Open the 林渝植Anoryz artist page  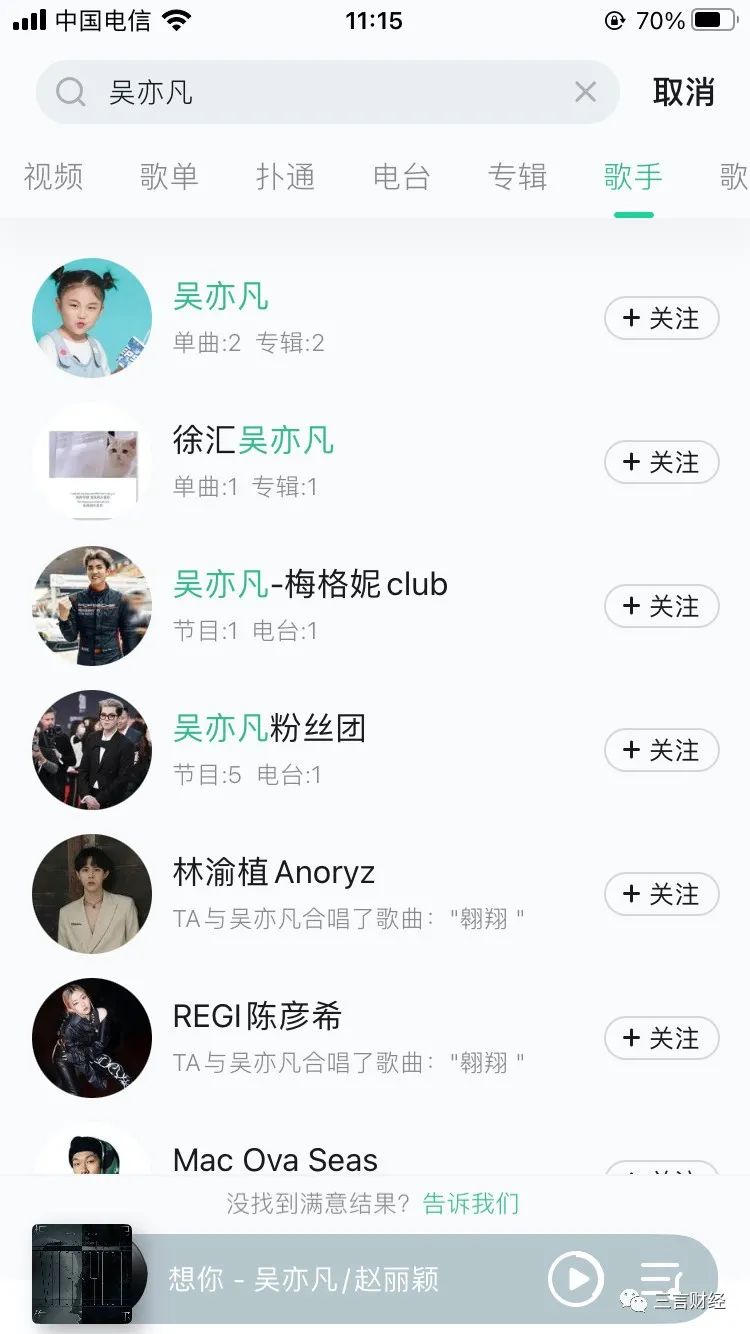[x=273, y=873]
